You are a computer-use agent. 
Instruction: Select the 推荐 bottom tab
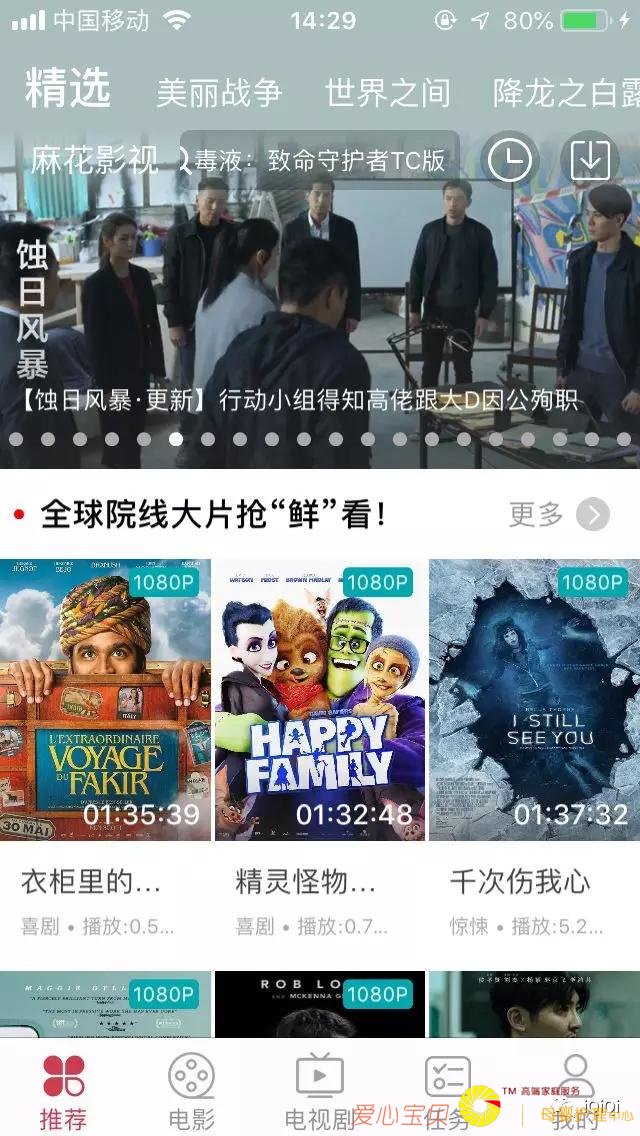click(x=64, y=1090)
